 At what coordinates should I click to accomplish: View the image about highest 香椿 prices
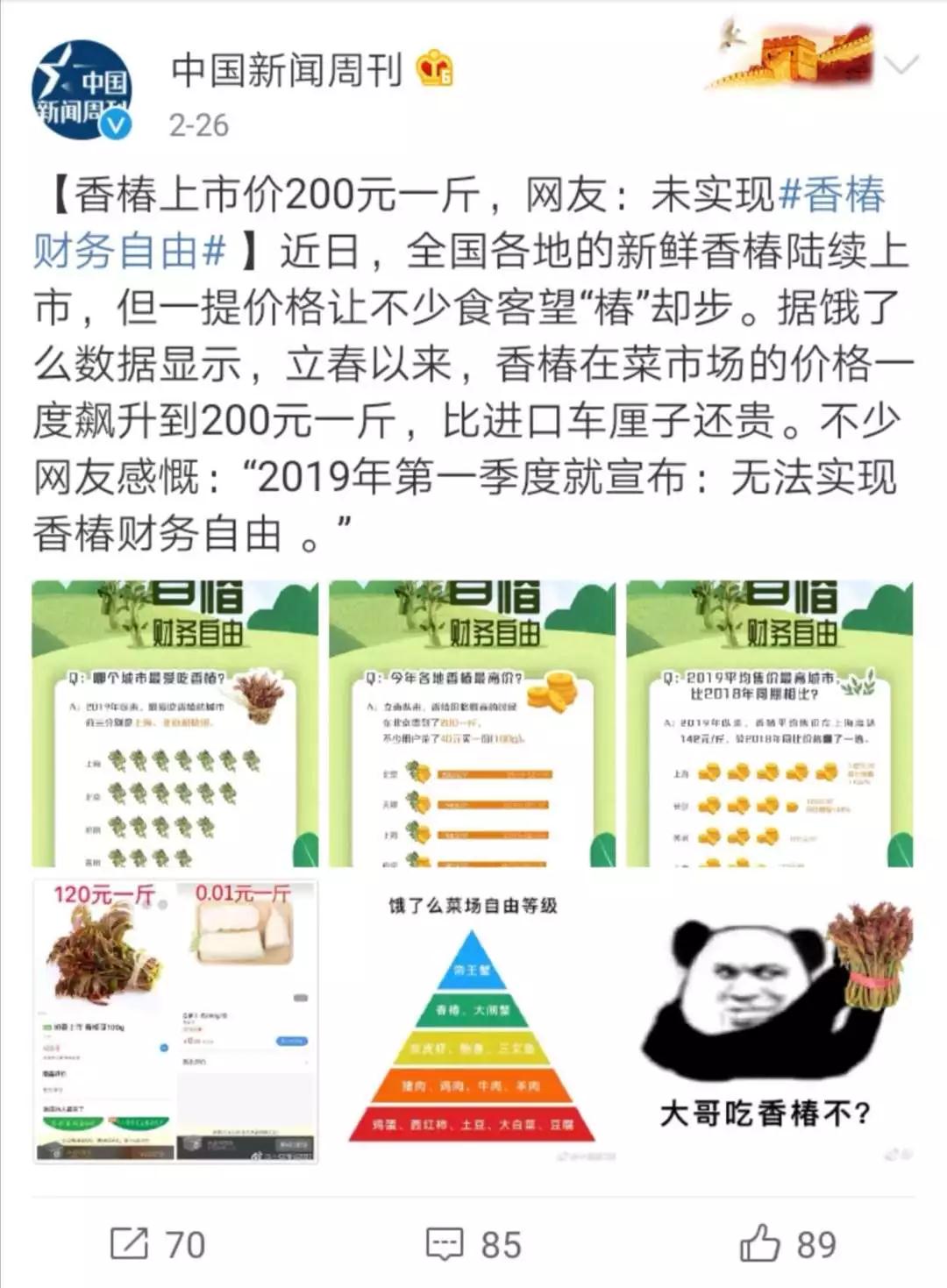click(x=472, y=723)
